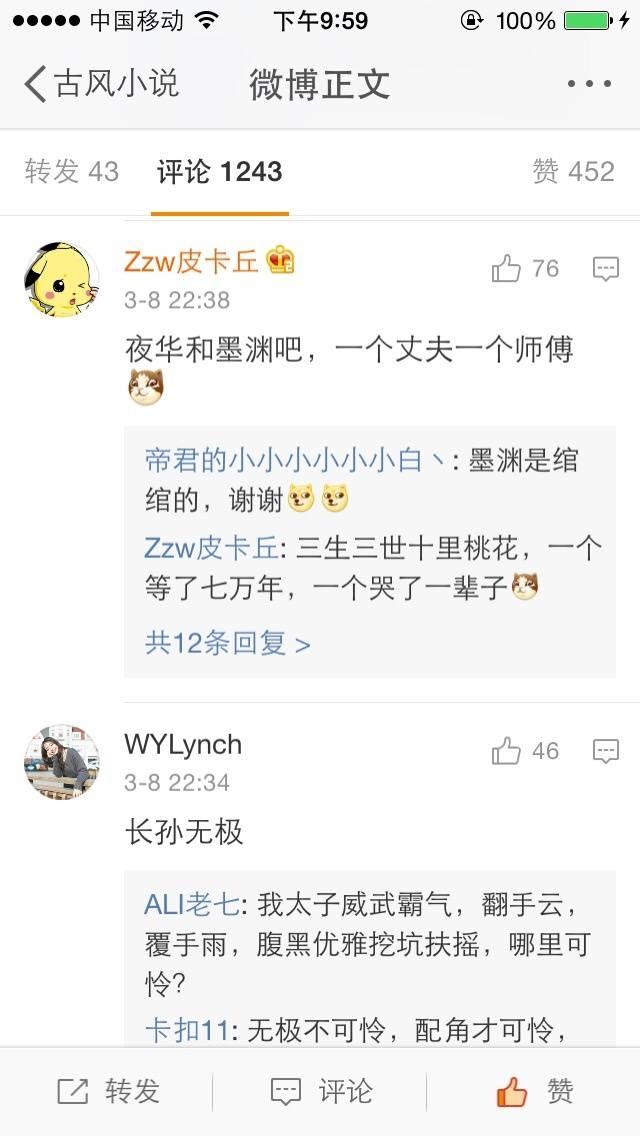Image resolution: width=640 pixels, height=1136 pixels.
Task: Expand 共12条回复 replies
Action: click(228, 642)
